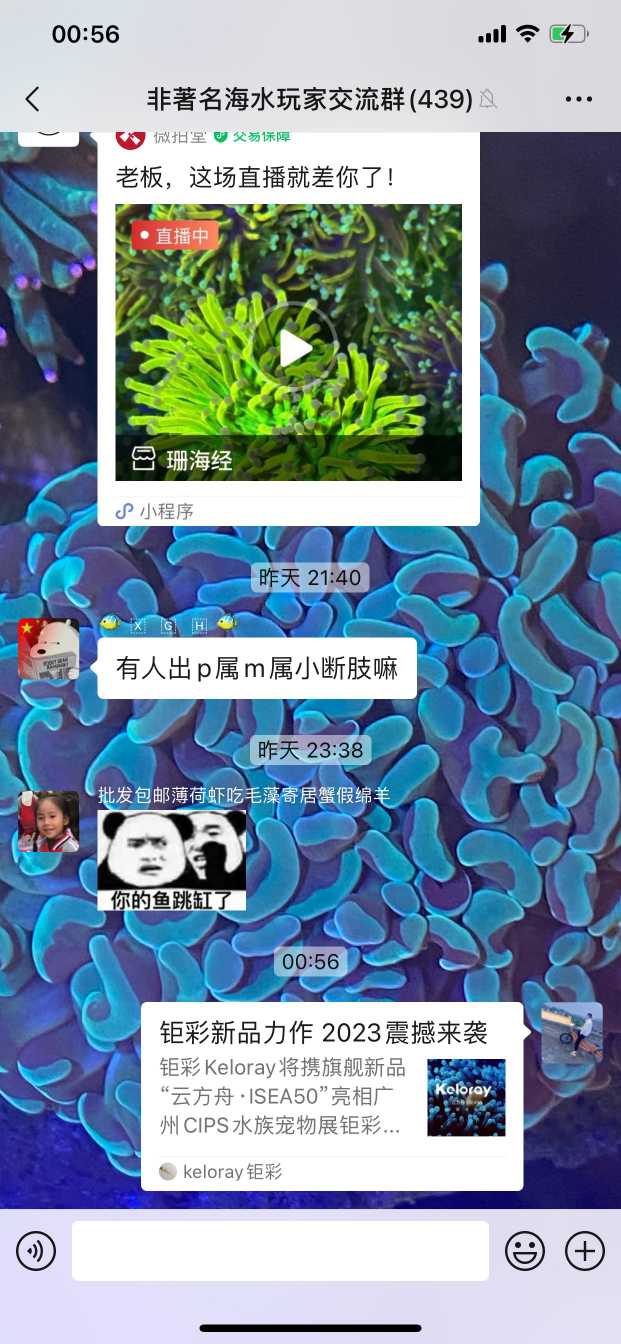View the 你的鱼跳缸了 sticker
This screenshot has height=1344, width=621.
click(171, 860)
